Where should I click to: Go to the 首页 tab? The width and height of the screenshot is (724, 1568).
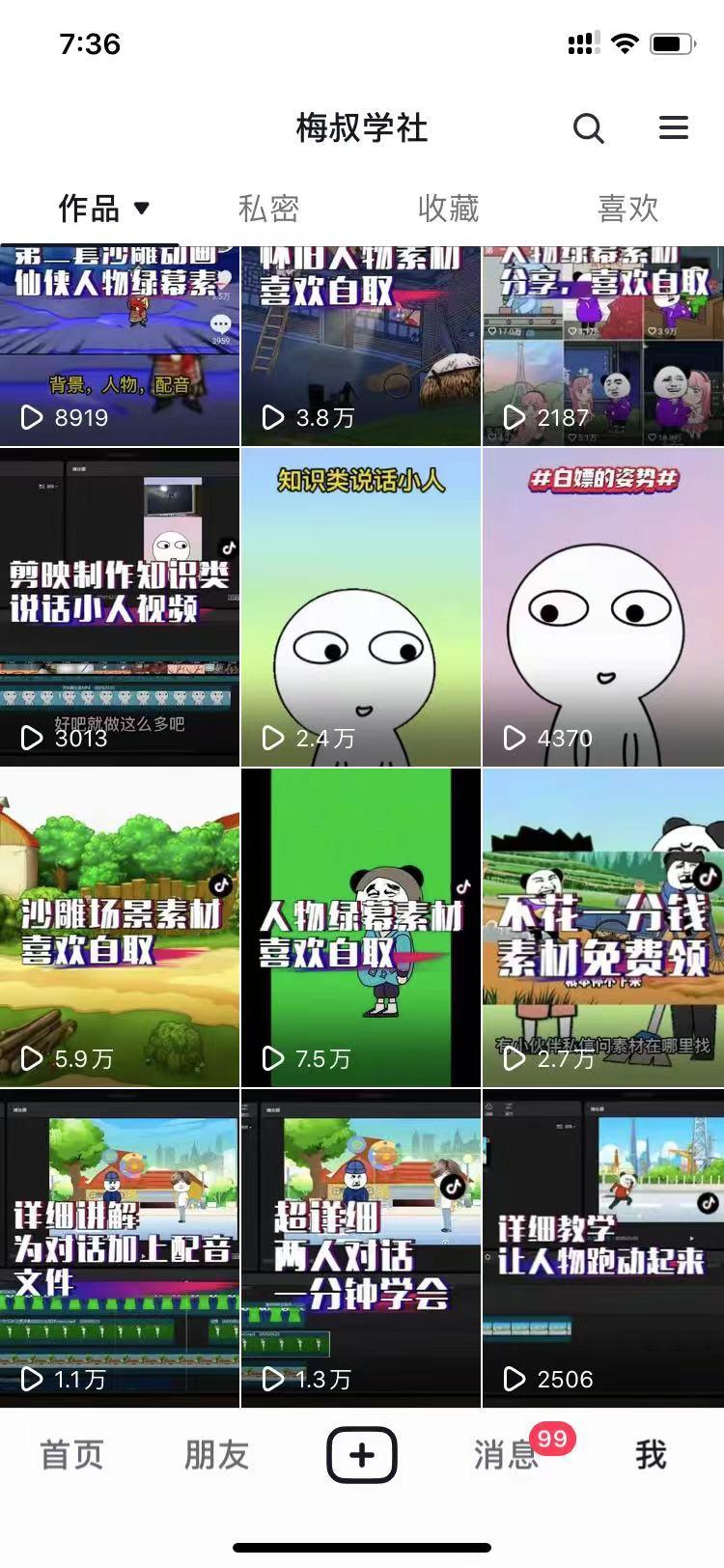tap(71, 1454)
